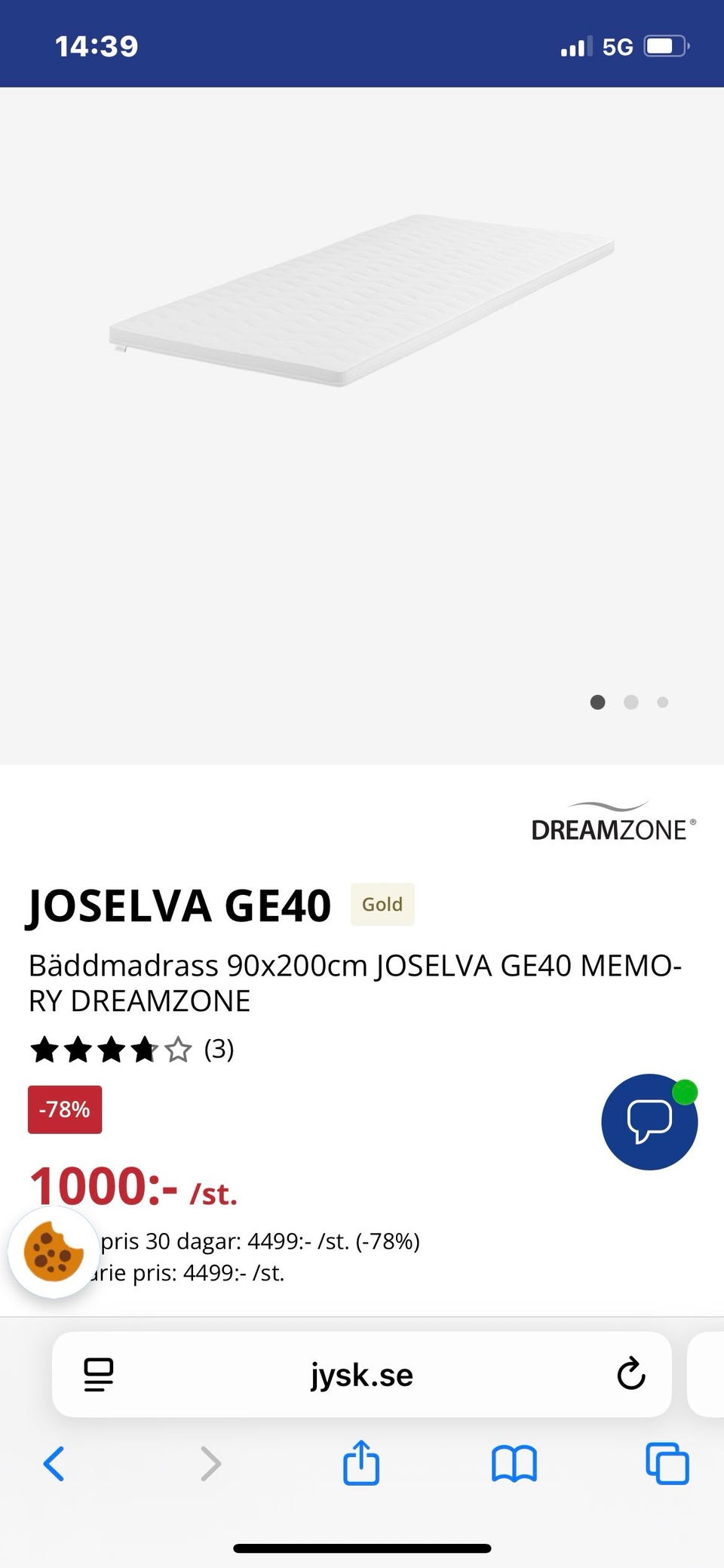The image size is (724, 1568).
Task: Reload the jysk.se page
Action: (630, 1375)
